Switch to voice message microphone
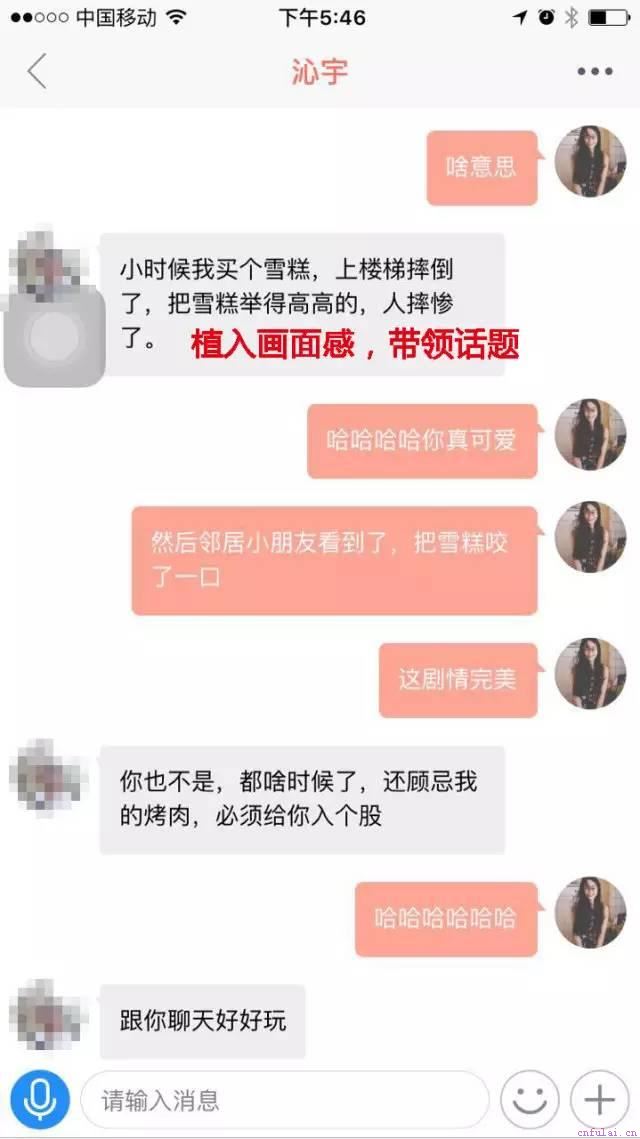The image size is (640, 1139). click(40, 1100)
